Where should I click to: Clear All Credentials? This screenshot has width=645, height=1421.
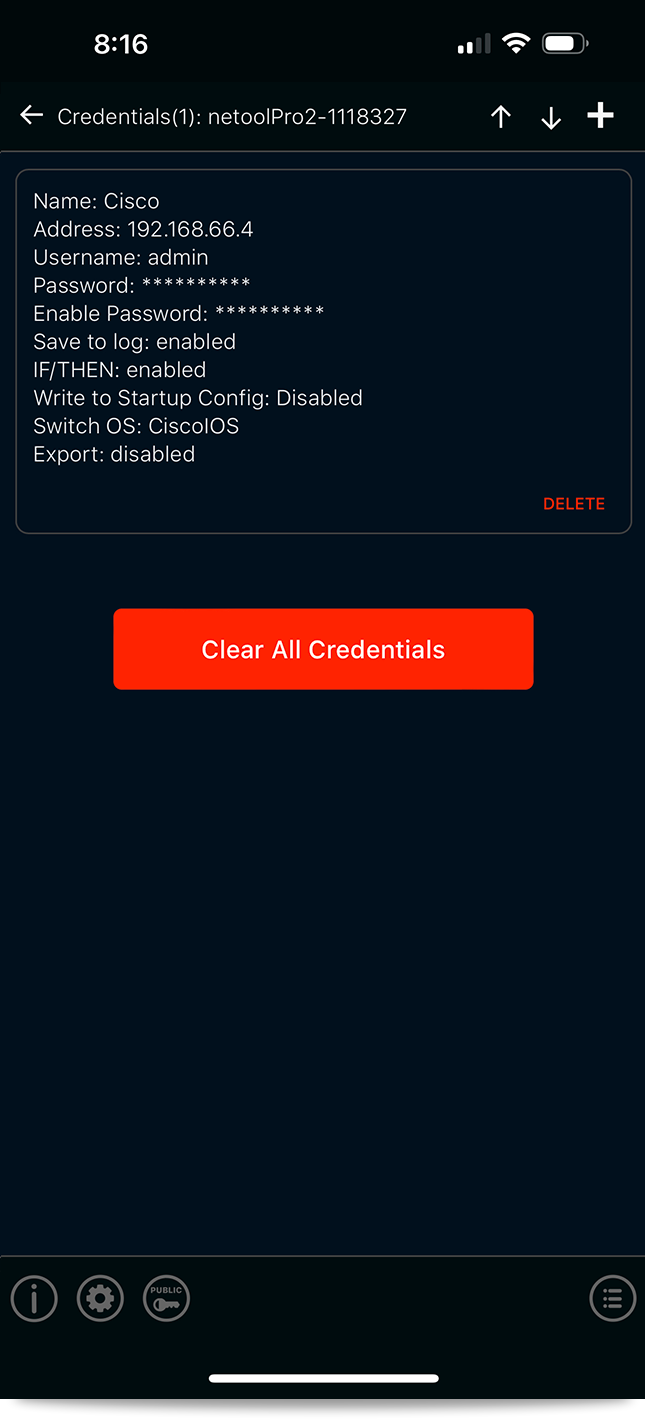[x=323, y=649]
